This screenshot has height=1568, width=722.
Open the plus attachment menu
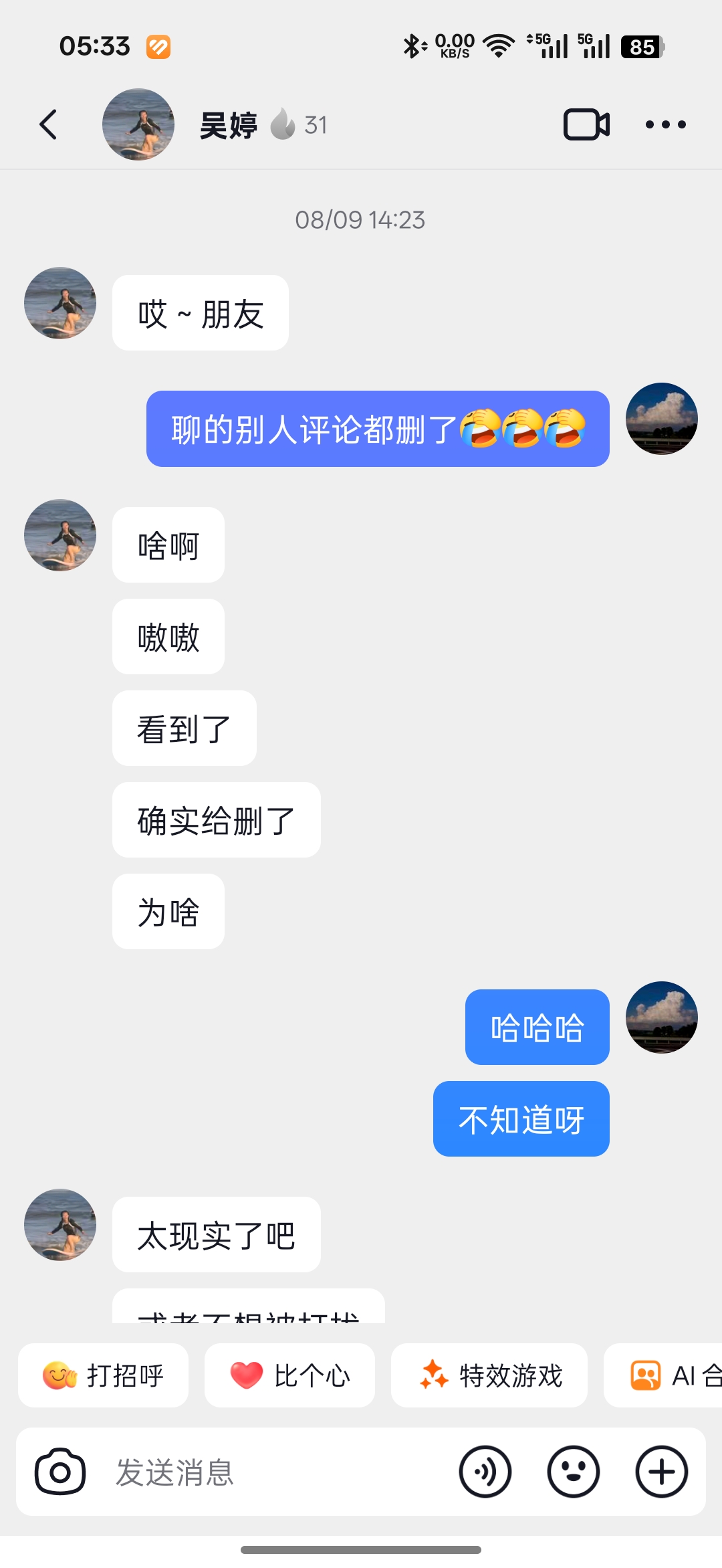[x=661, y=1472]
